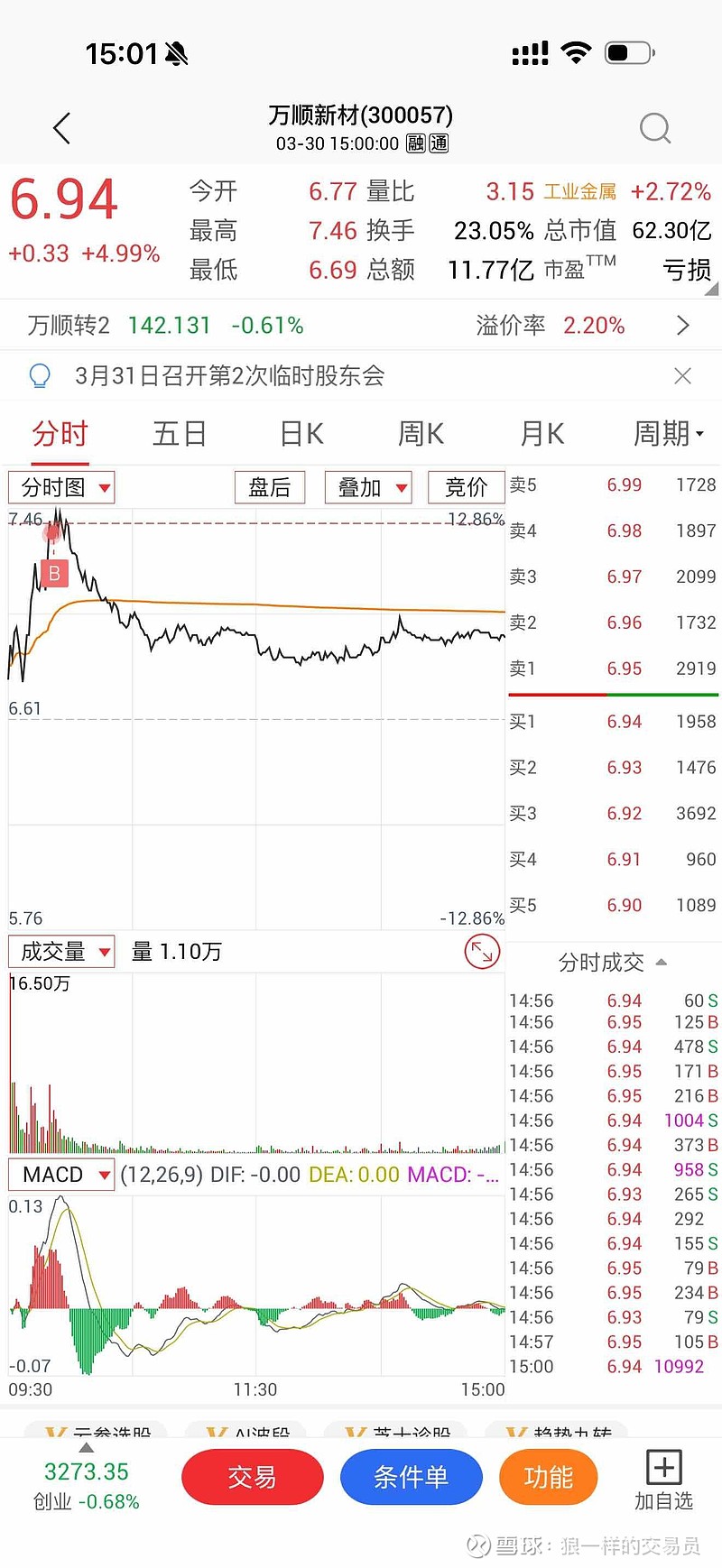Open stock search with the magnifier icon
Screen dimensions: 722x1568
point(655,129)
